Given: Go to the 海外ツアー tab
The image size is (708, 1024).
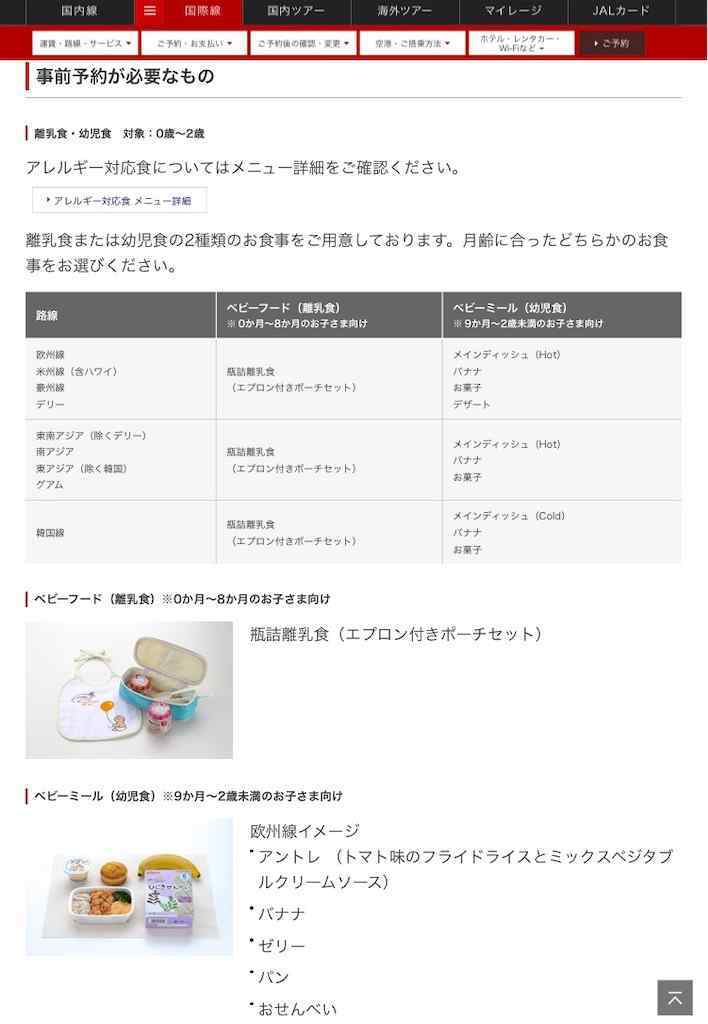Looking at the screenshot, I should point(405,11).
